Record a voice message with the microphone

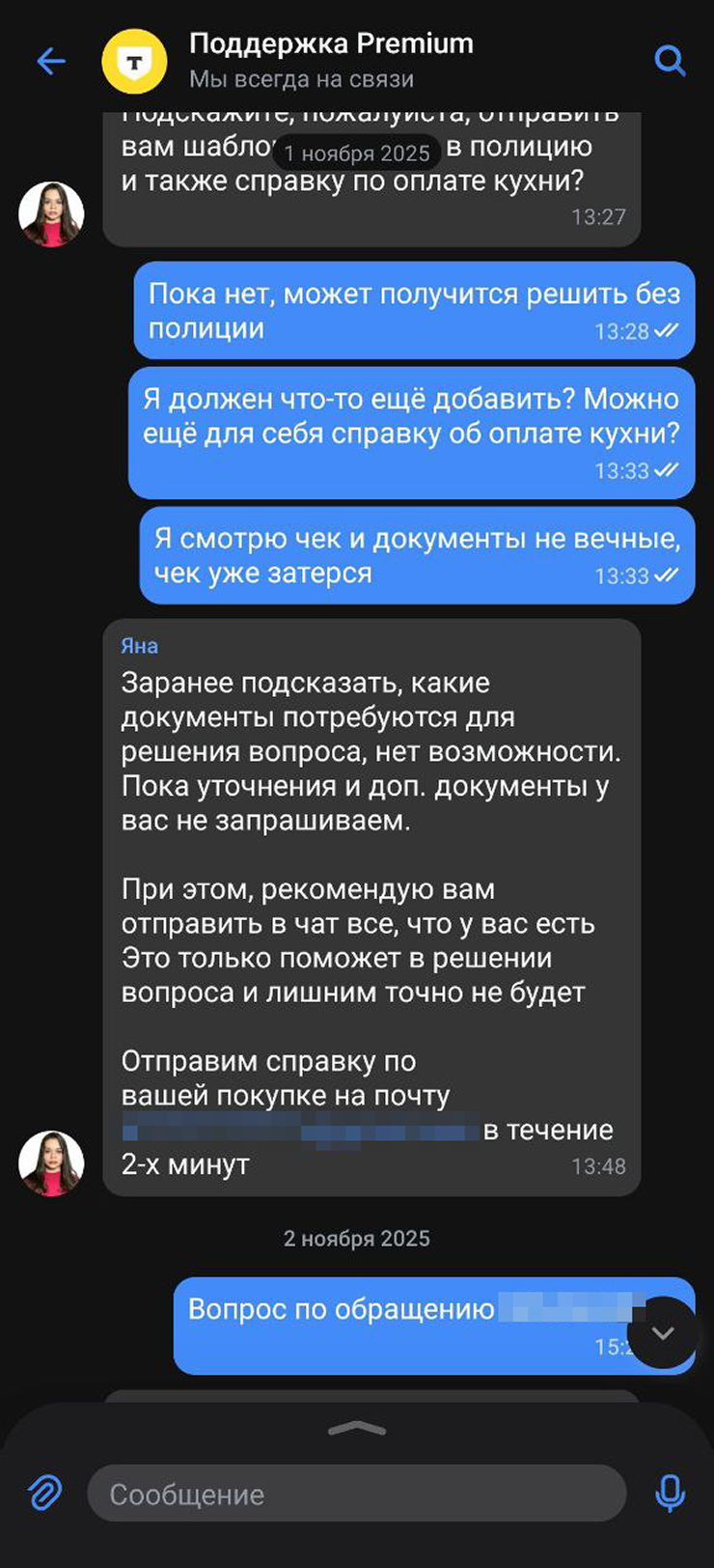[670, 1493]
